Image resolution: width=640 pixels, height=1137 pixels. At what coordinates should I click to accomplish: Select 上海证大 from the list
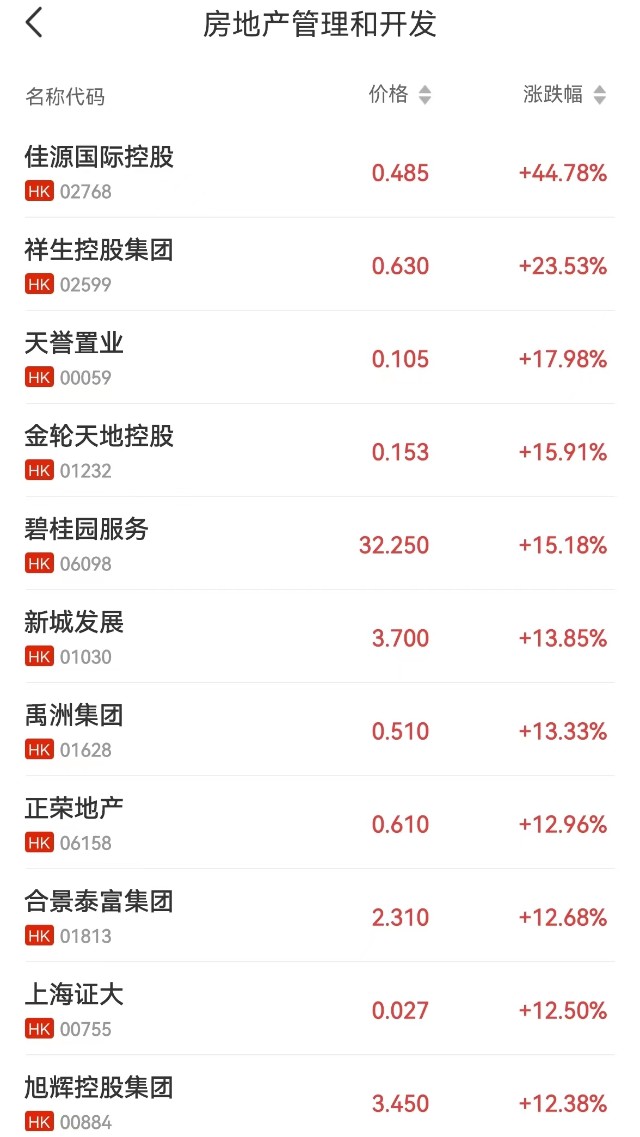pyautogui.click(x=320, y=1008)
